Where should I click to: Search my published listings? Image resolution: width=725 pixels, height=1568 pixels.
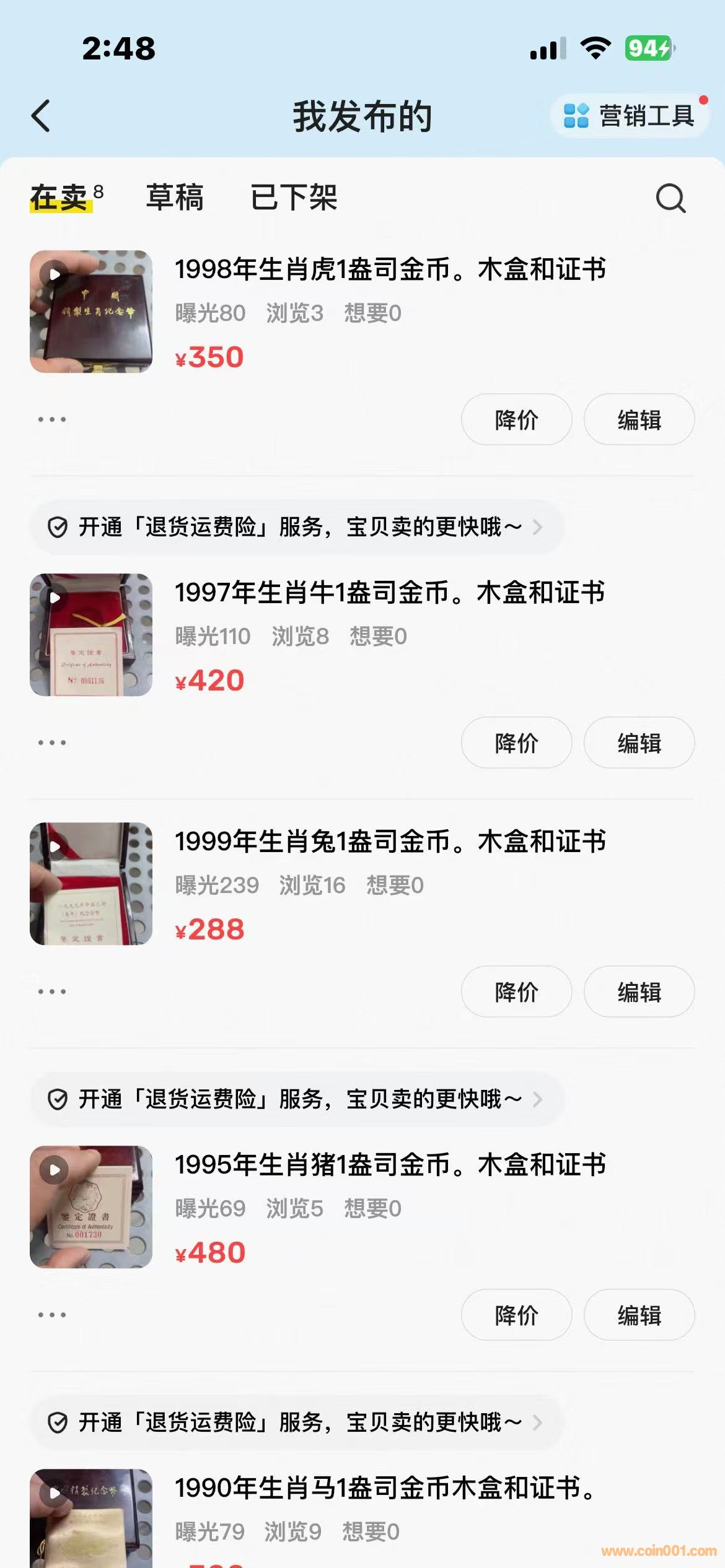670,198
